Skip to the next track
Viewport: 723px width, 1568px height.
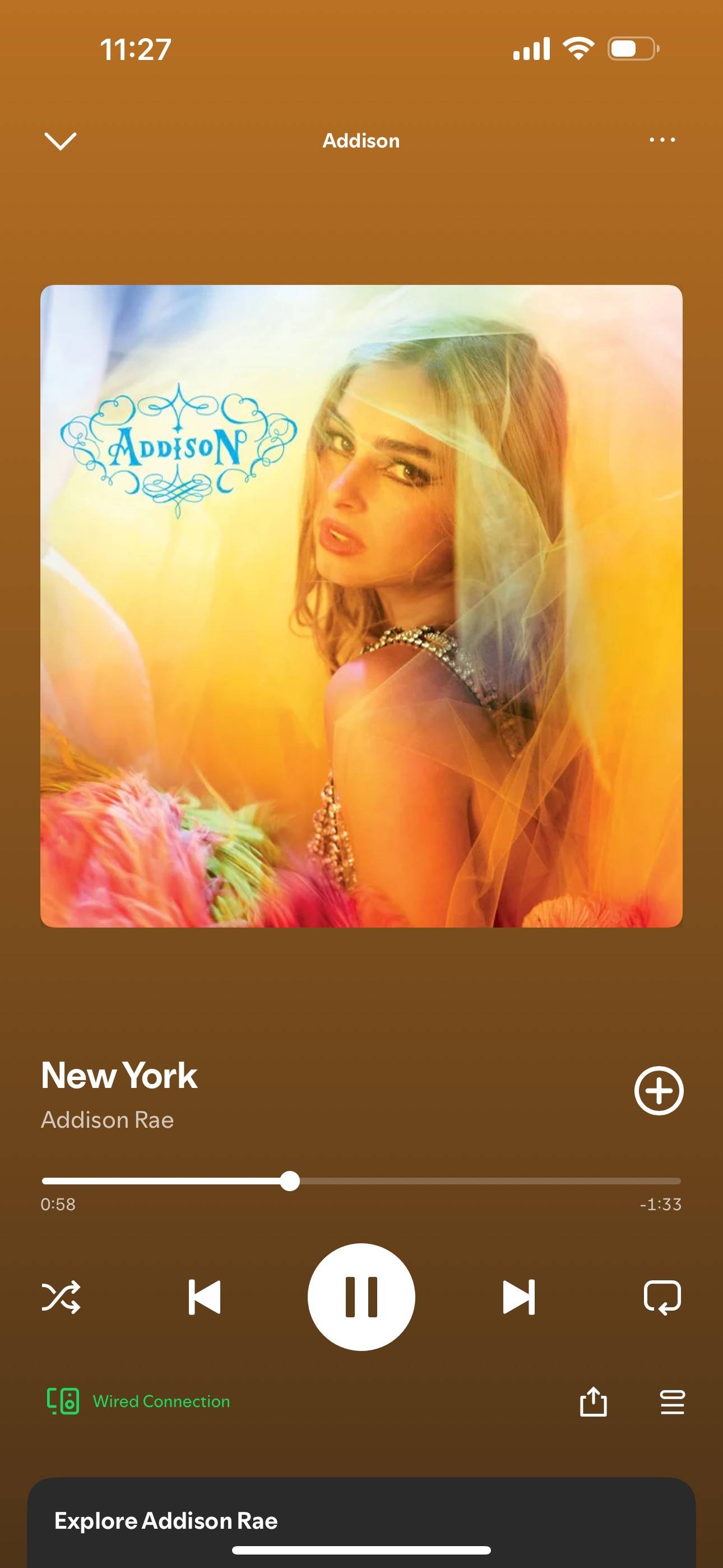[518, 1297]
